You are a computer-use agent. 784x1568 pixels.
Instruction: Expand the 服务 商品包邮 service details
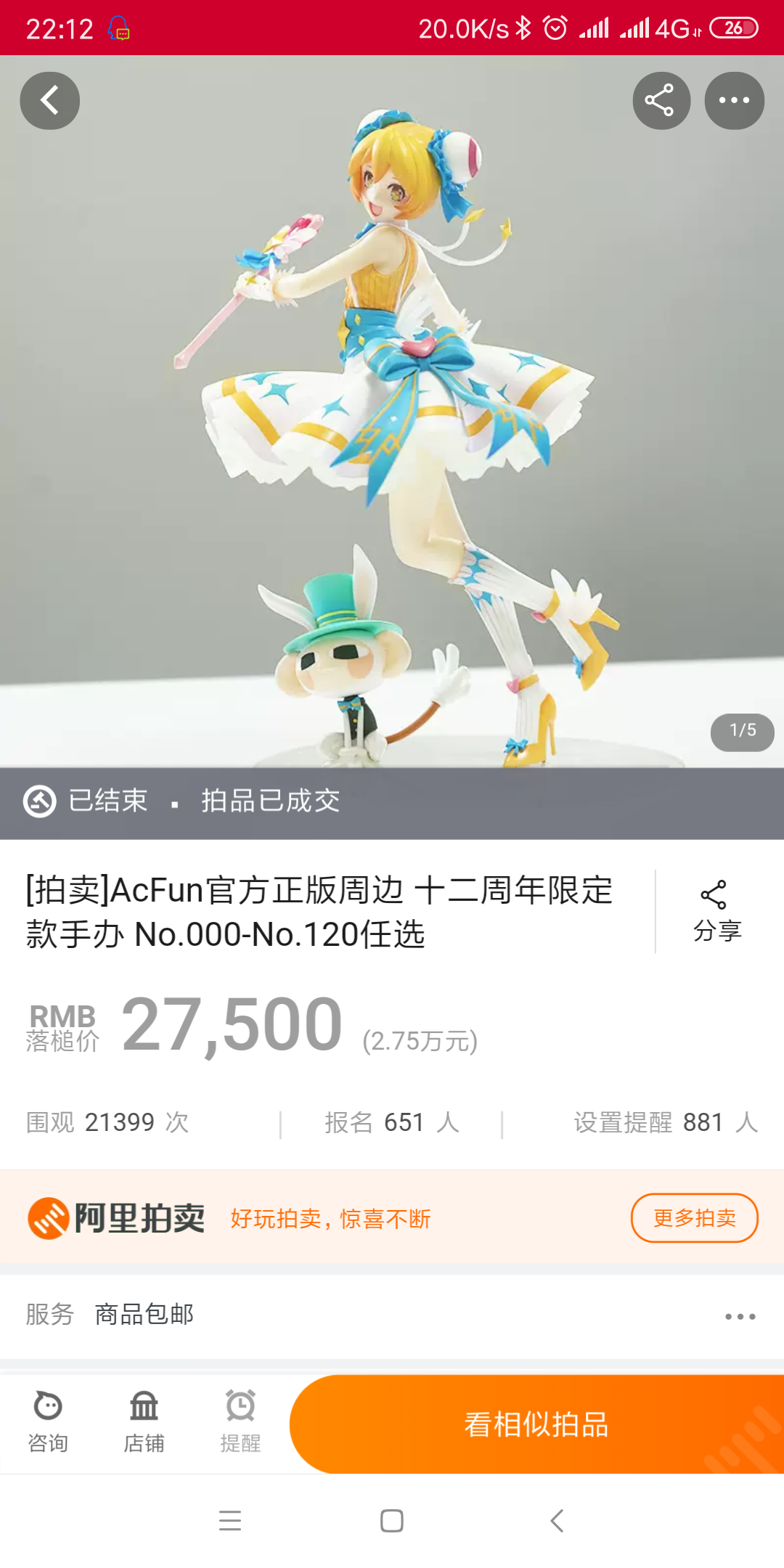click(x=740, y=1316)
